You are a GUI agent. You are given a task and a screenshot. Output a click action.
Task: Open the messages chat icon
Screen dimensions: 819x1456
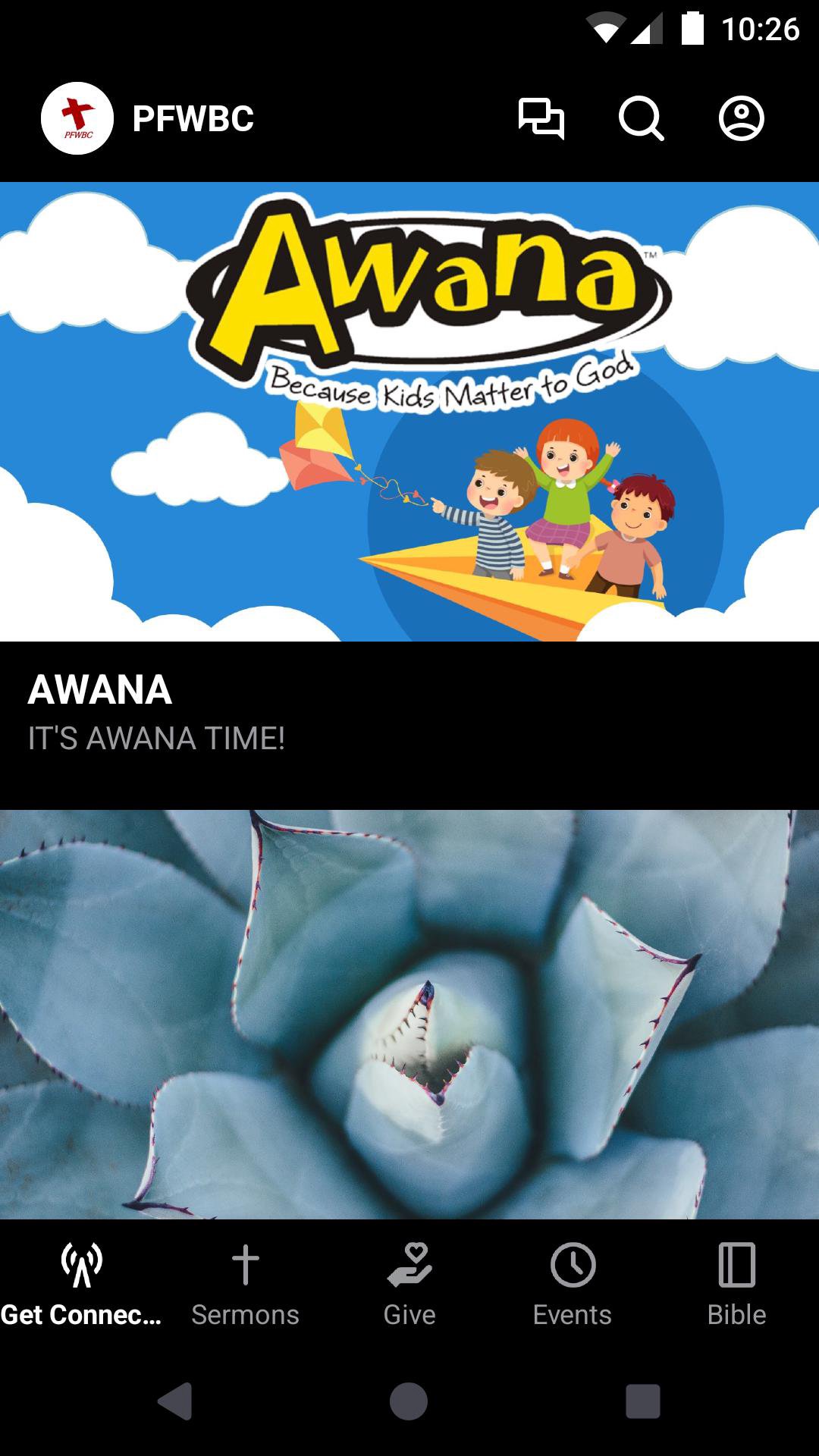pos(541,119)
